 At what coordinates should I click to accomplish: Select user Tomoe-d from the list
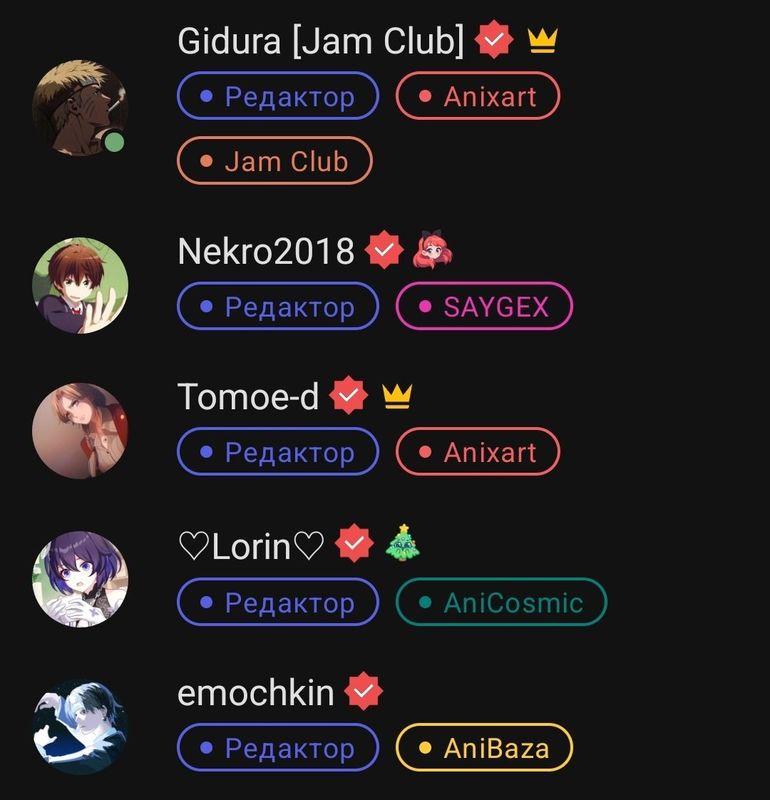(x=248, y=397)
